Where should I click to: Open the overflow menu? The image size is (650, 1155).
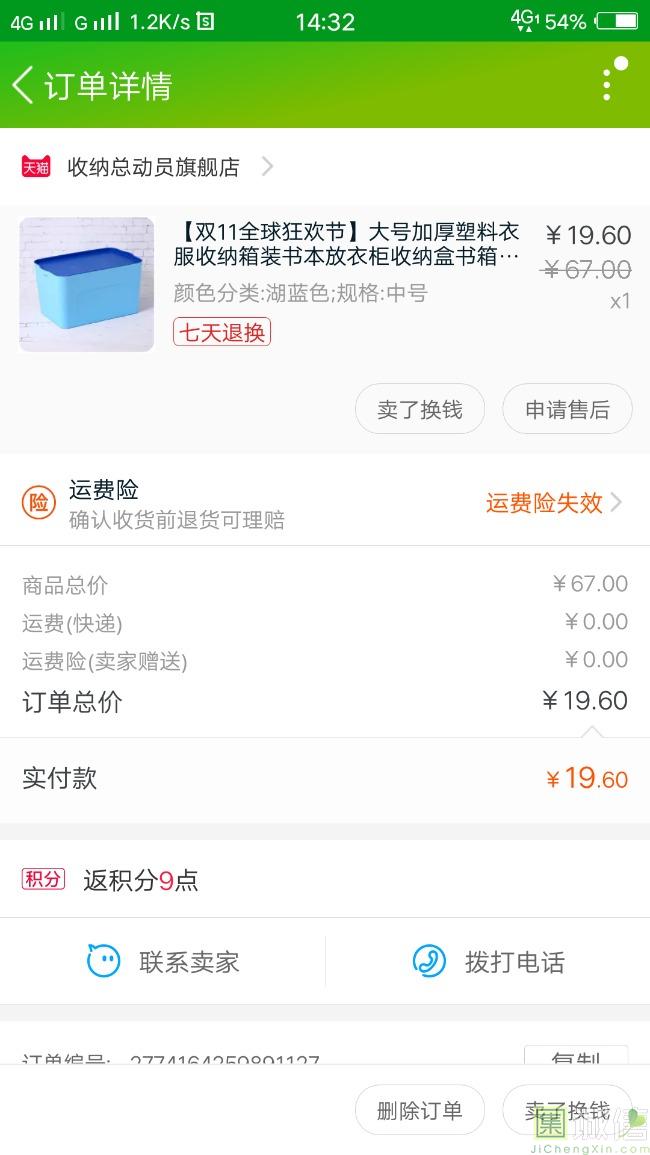tap(607, 86)
